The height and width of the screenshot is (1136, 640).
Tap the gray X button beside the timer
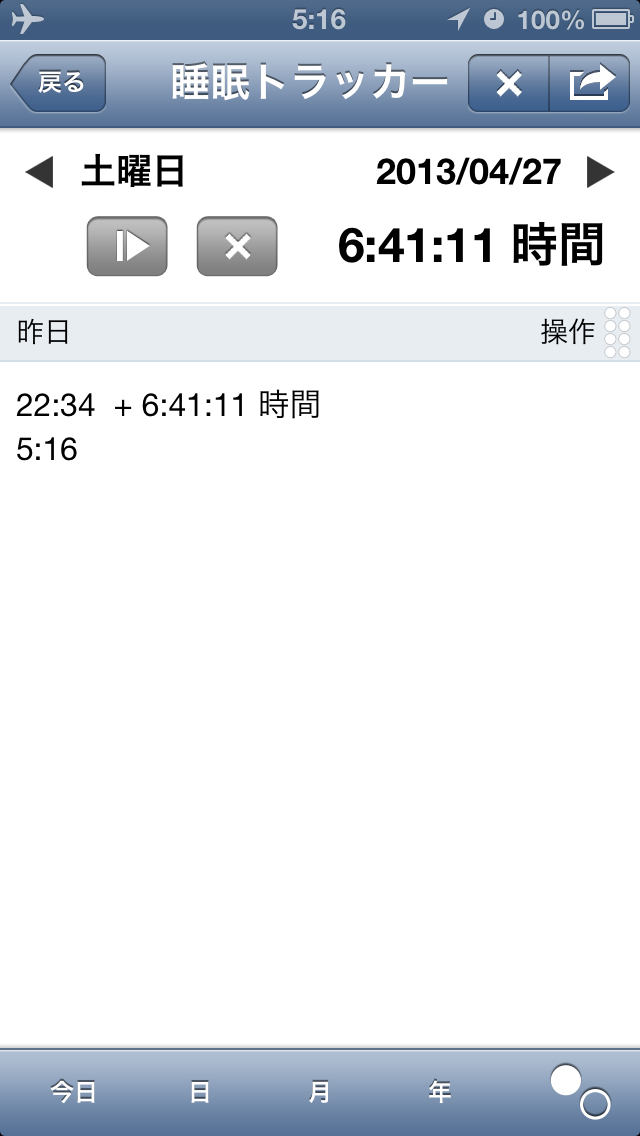[237, 245]
